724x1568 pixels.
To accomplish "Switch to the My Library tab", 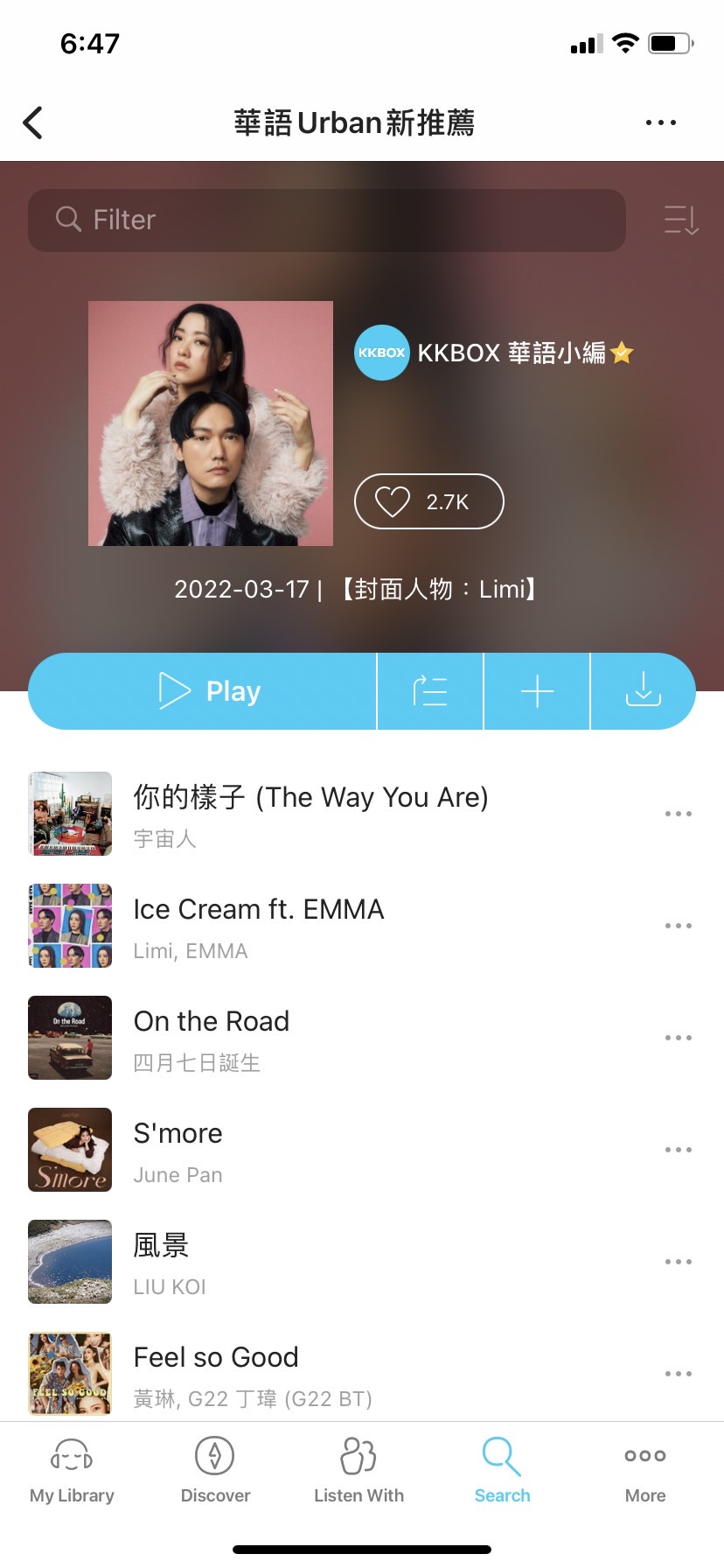I will (72, 1472).
